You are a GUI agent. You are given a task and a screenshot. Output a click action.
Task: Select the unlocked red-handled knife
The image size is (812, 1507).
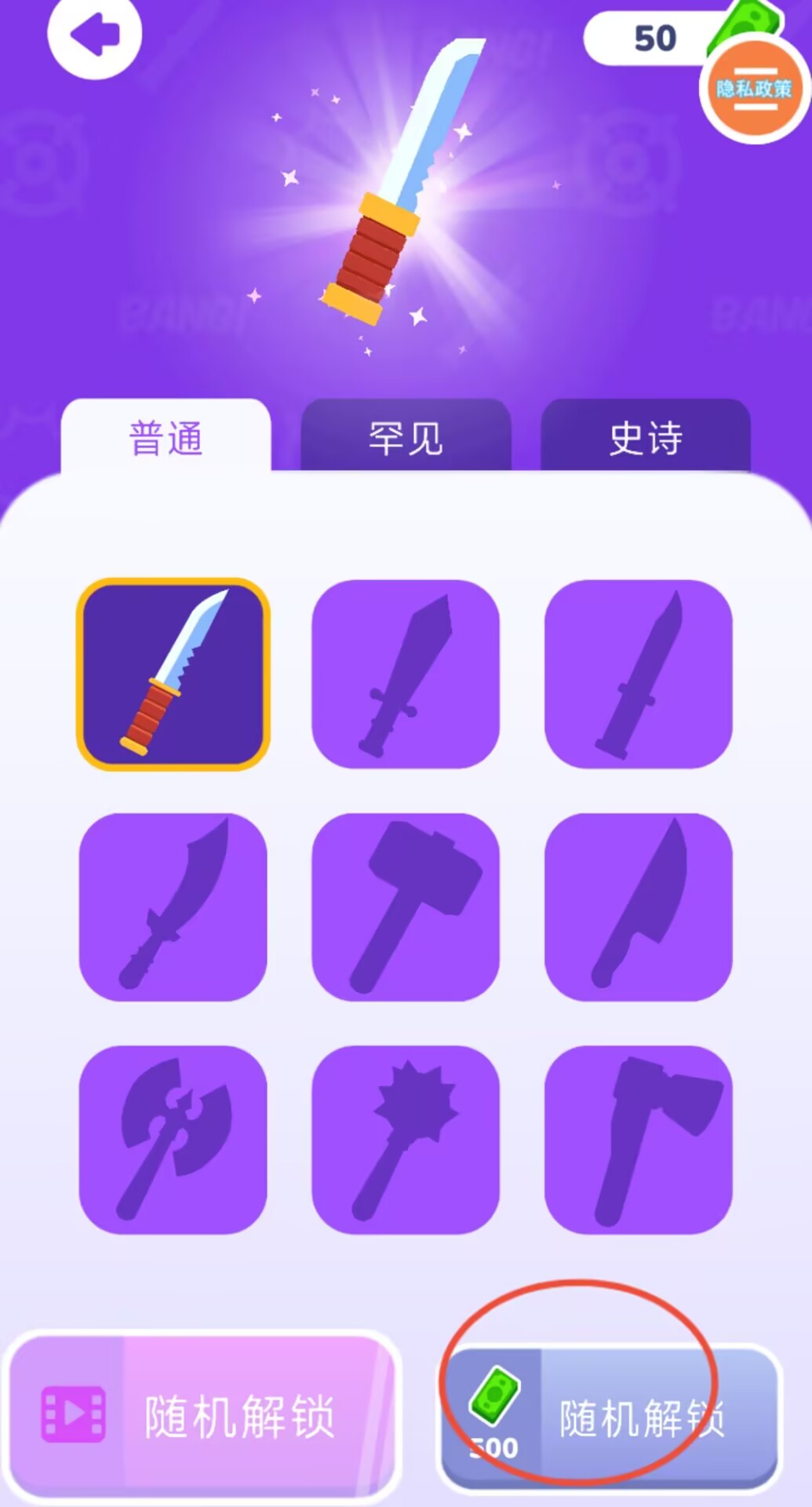pos(173,674)
